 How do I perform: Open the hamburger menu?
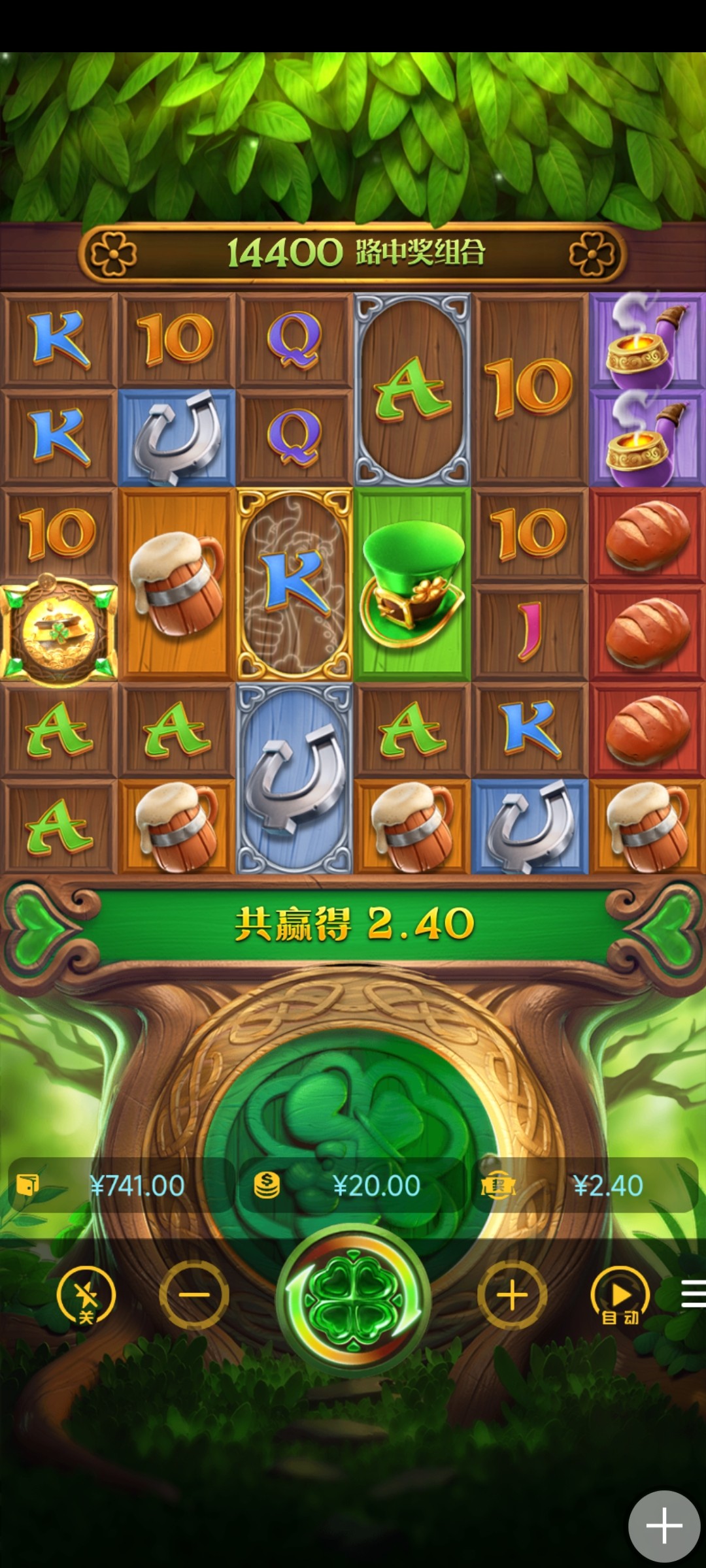693,1294
